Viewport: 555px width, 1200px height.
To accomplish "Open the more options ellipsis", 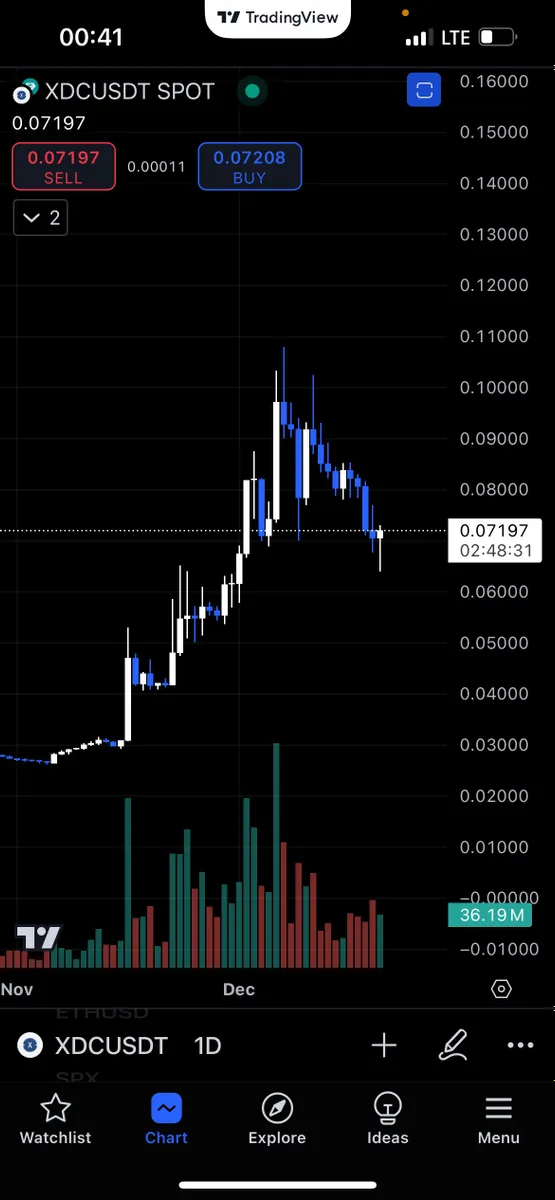I will click(521, 1046).
